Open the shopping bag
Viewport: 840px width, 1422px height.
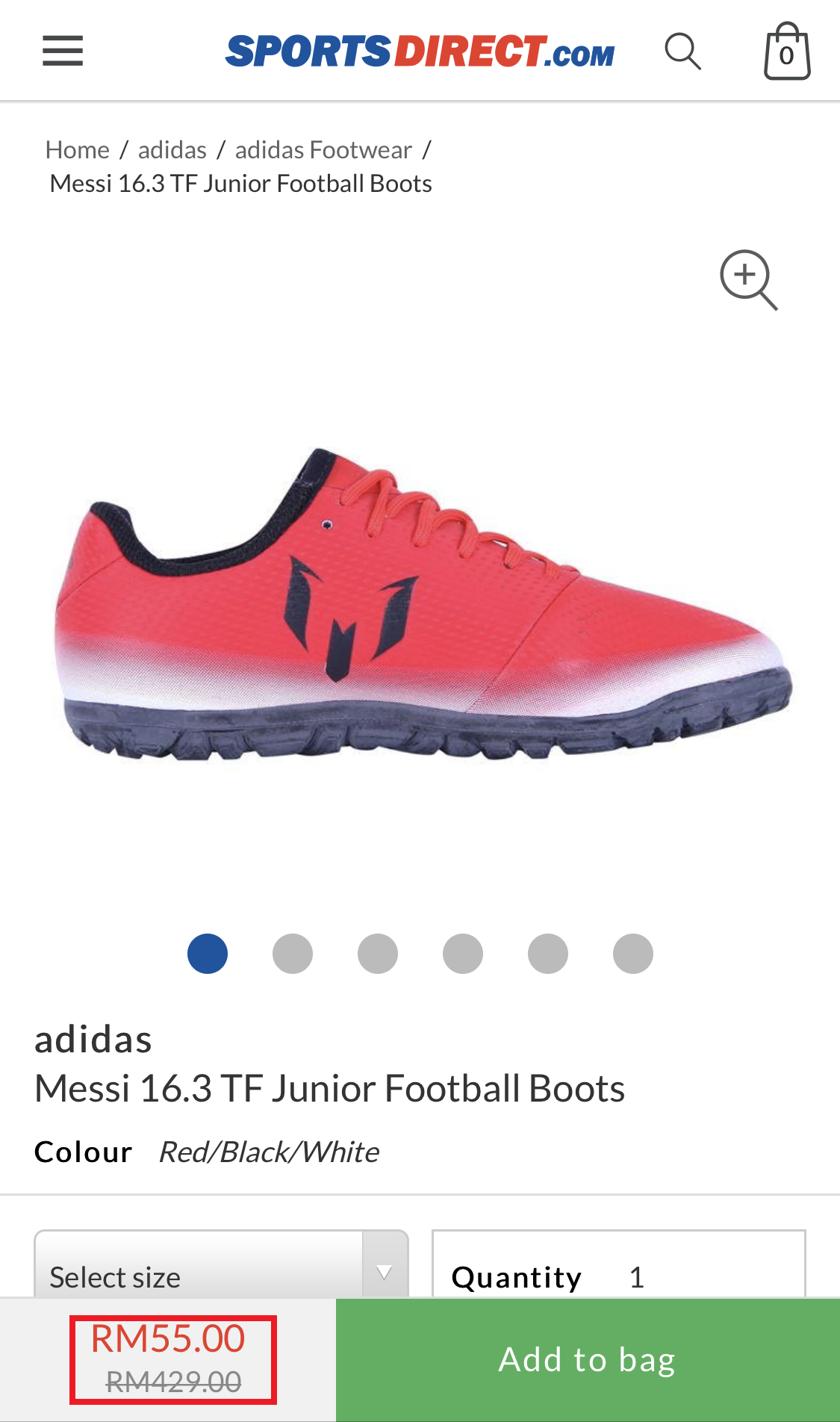786,52
